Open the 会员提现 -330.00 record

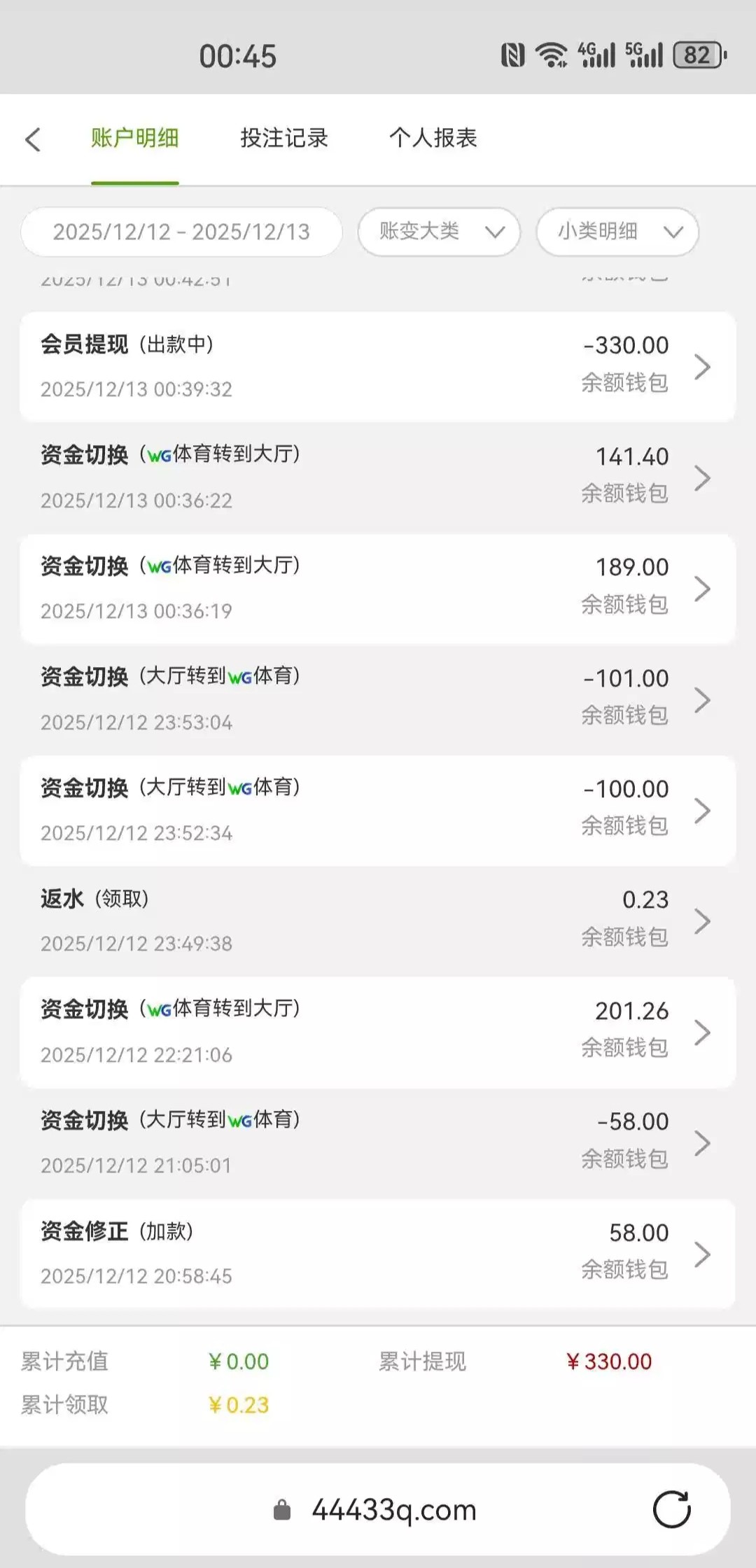click(378, 366)
